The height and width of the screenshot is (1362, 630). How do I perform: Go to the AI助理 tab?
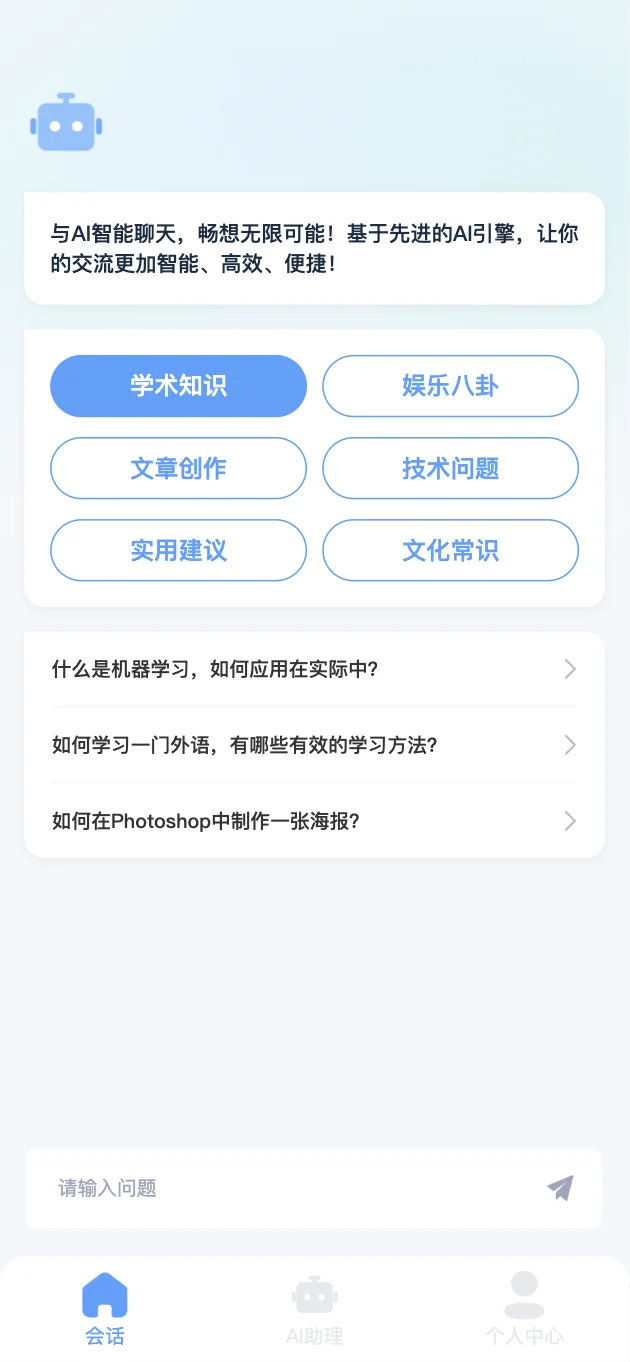click(314, 1308)
